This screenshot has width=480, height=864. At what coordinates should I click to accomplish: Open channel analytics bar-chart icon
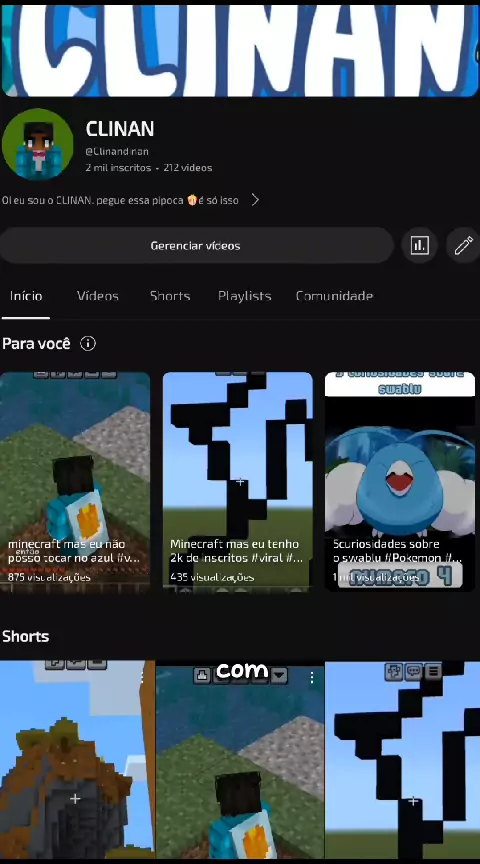(x=420, y=245)
